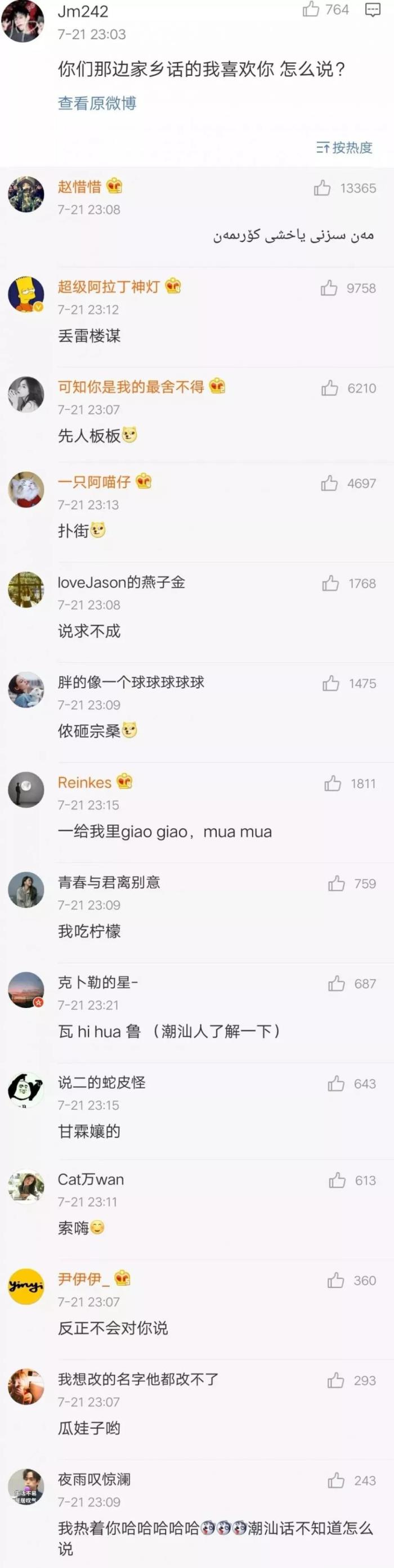This screenshot has width=394, height=1568.
Task: Like 赵惜惜's comment
Action: tap(322, 188)
